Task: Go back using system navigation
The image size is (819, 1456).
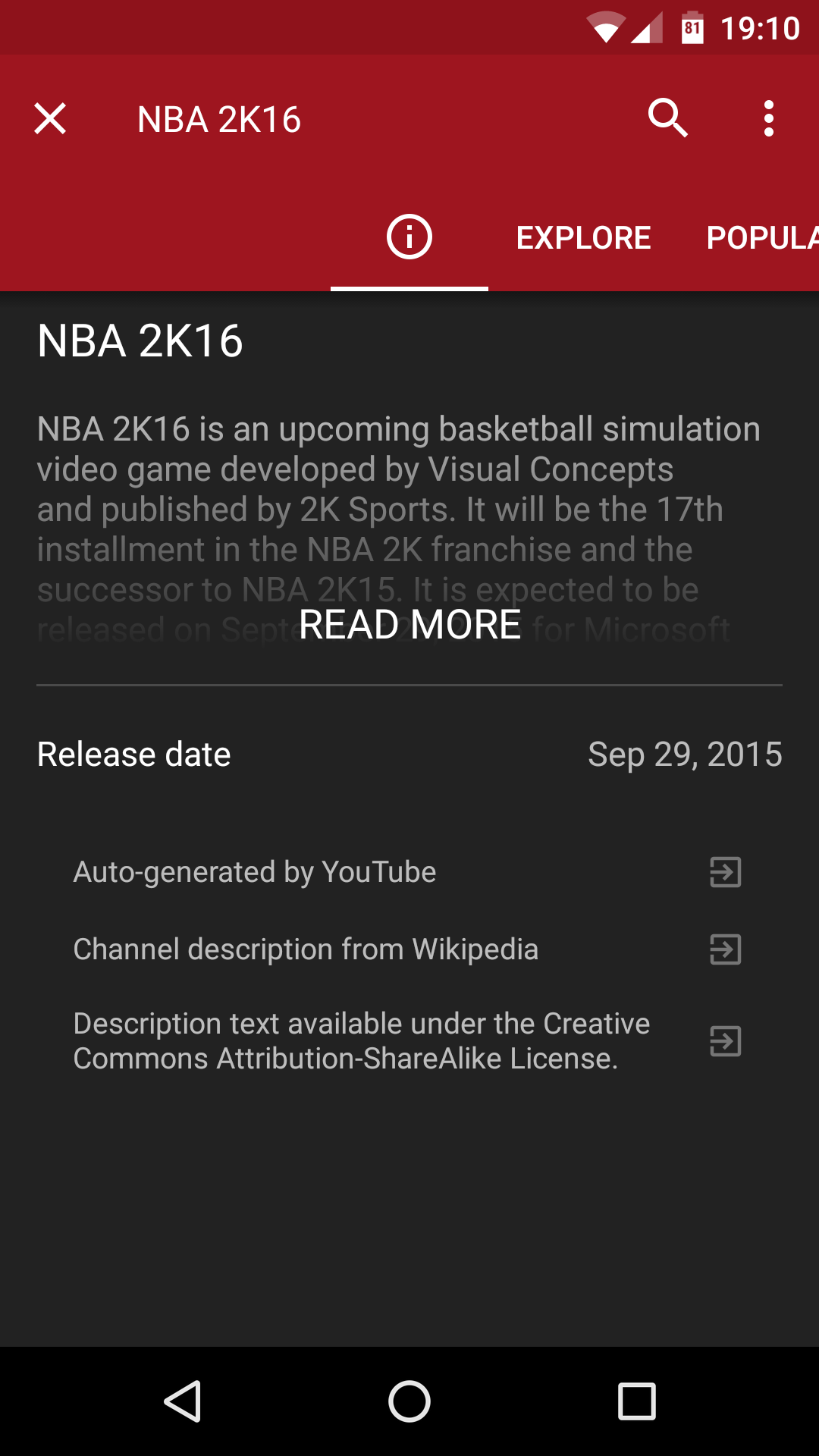Action: pos(182,1401)
